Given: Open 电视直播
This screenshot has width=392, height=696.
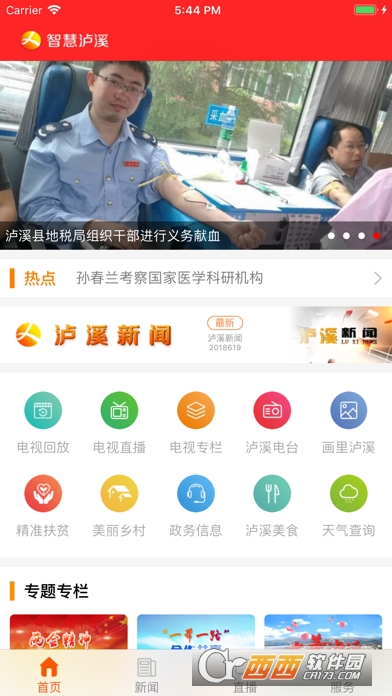Looking at the screenshot, I should tap(119, 423).
